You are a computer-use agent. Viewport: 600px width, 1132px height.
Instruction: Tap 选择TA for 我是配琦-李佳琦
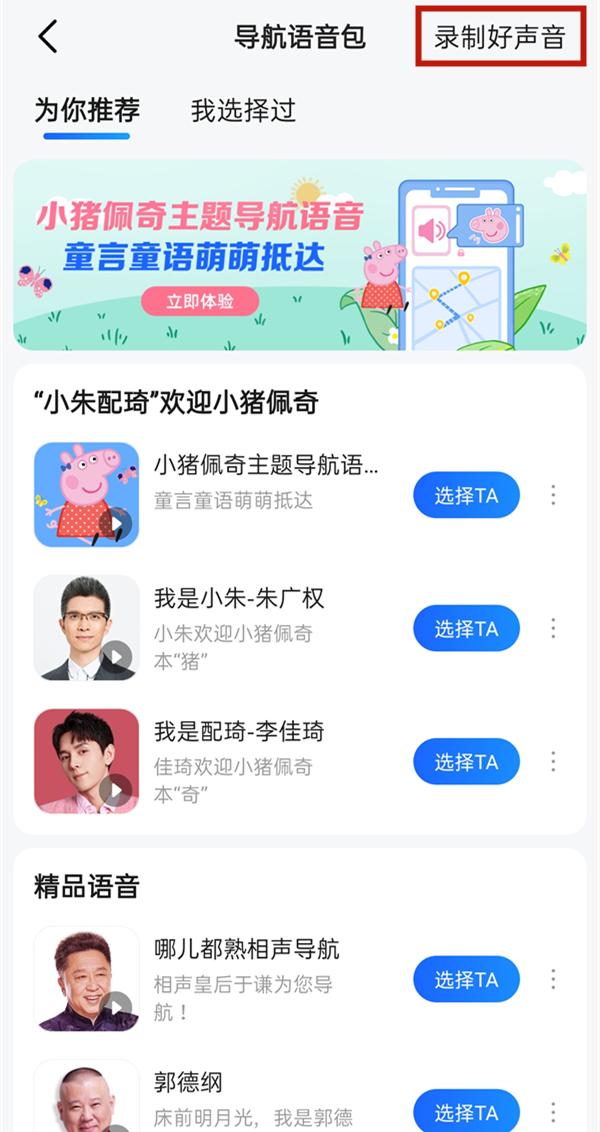point(466,761)
